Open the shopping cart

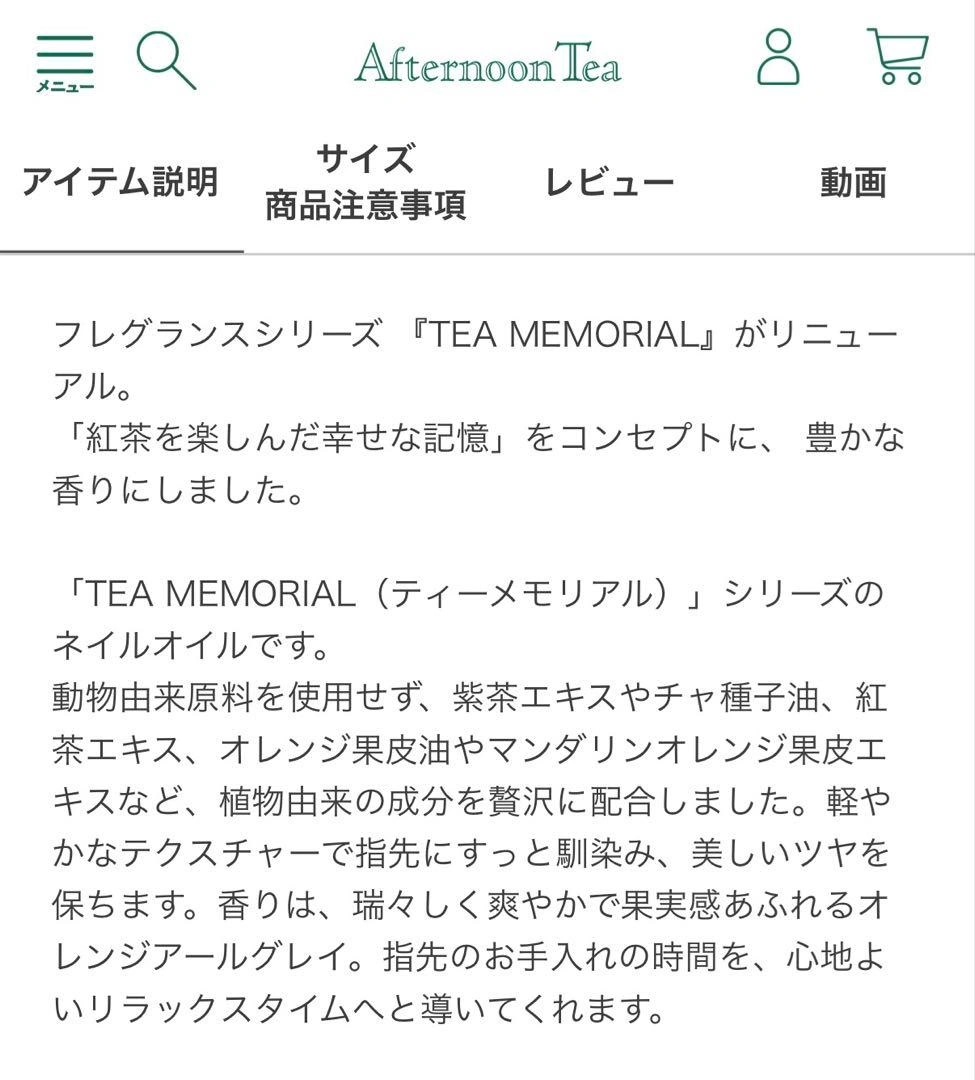[898, 56]
